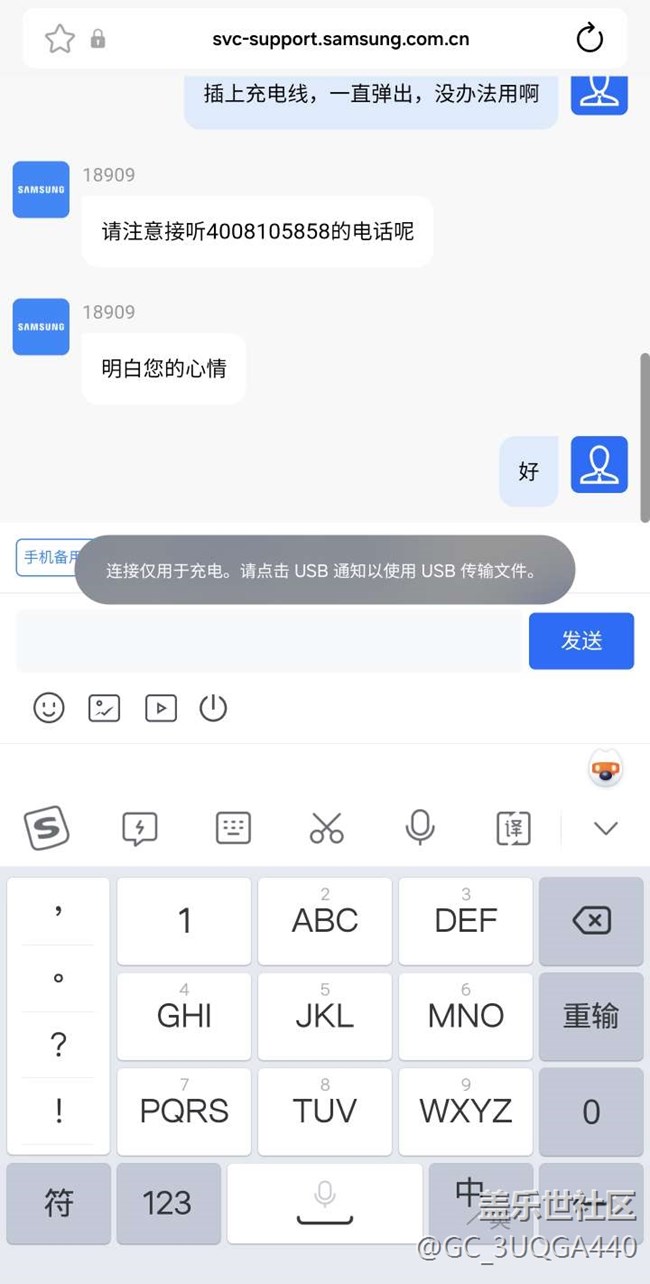This screenshot has width=650, height=1284.
Task: Tap the 重输 key to retype
Action: point(591,1016)
